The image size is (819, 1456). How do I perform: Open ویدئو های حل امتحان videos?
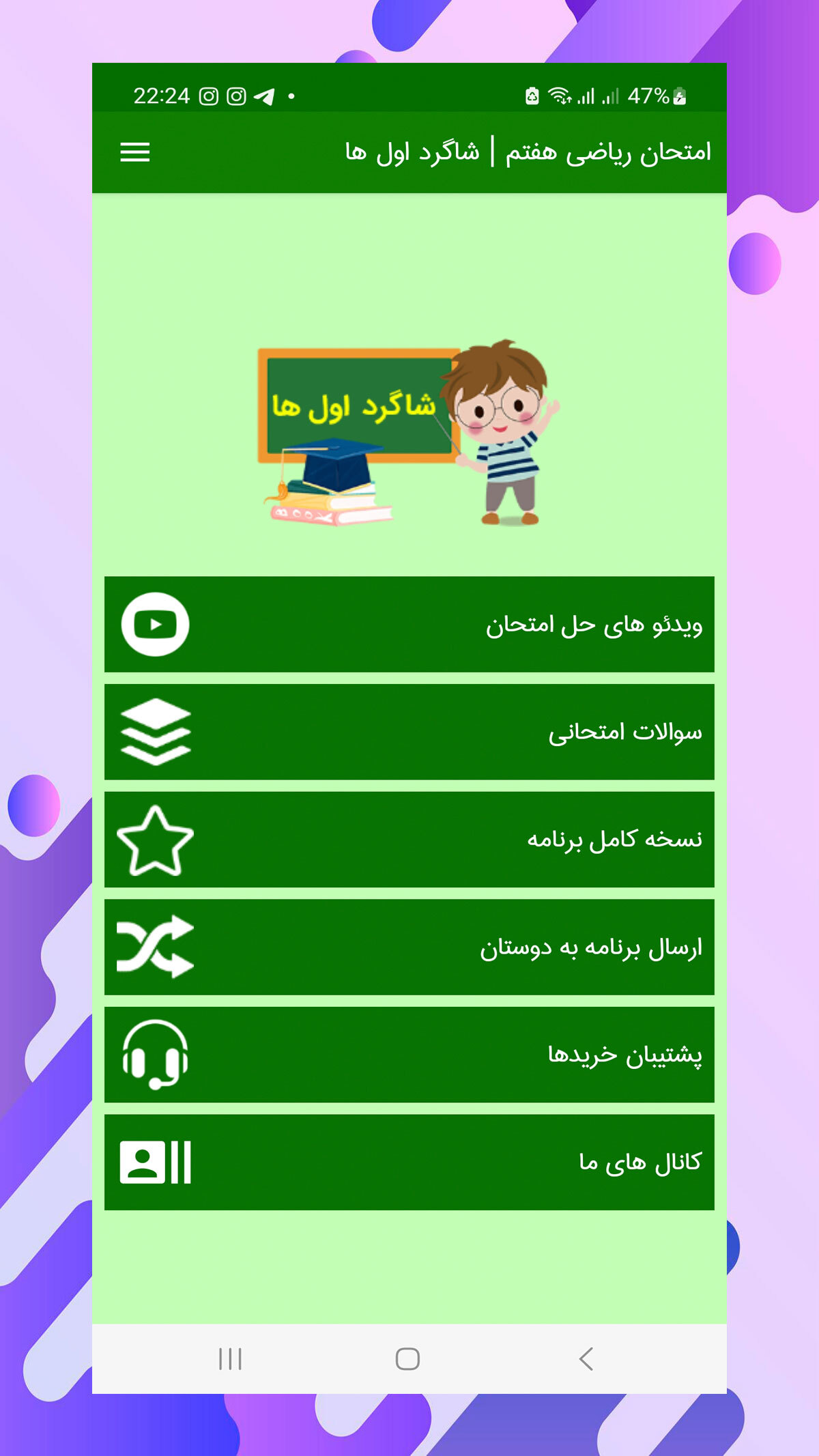click(x=409, y=624)
